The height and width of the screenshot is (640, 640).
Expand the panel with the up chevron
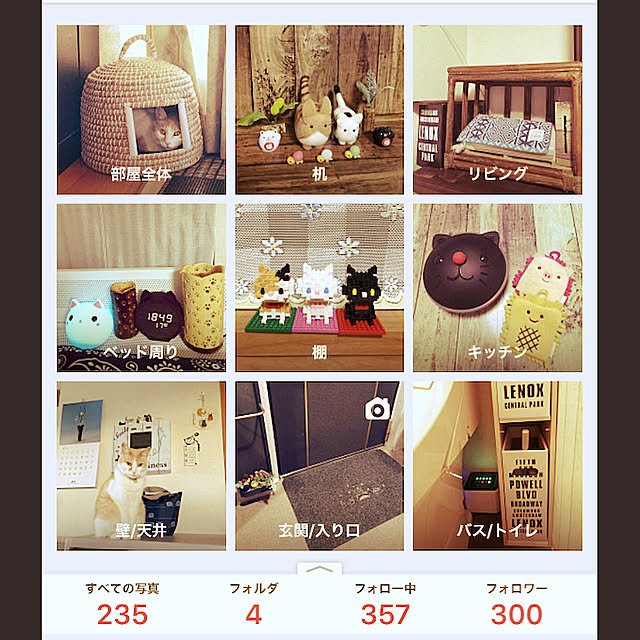pos(319,569)
